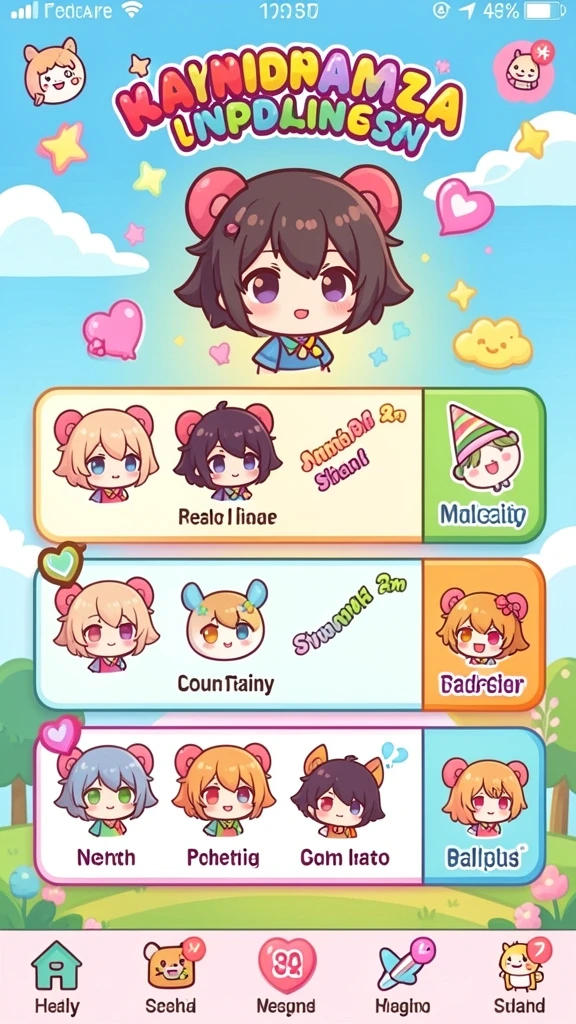Open the Realo l linae card
The width and height of the screenshot is (576, 1024).
230,466
